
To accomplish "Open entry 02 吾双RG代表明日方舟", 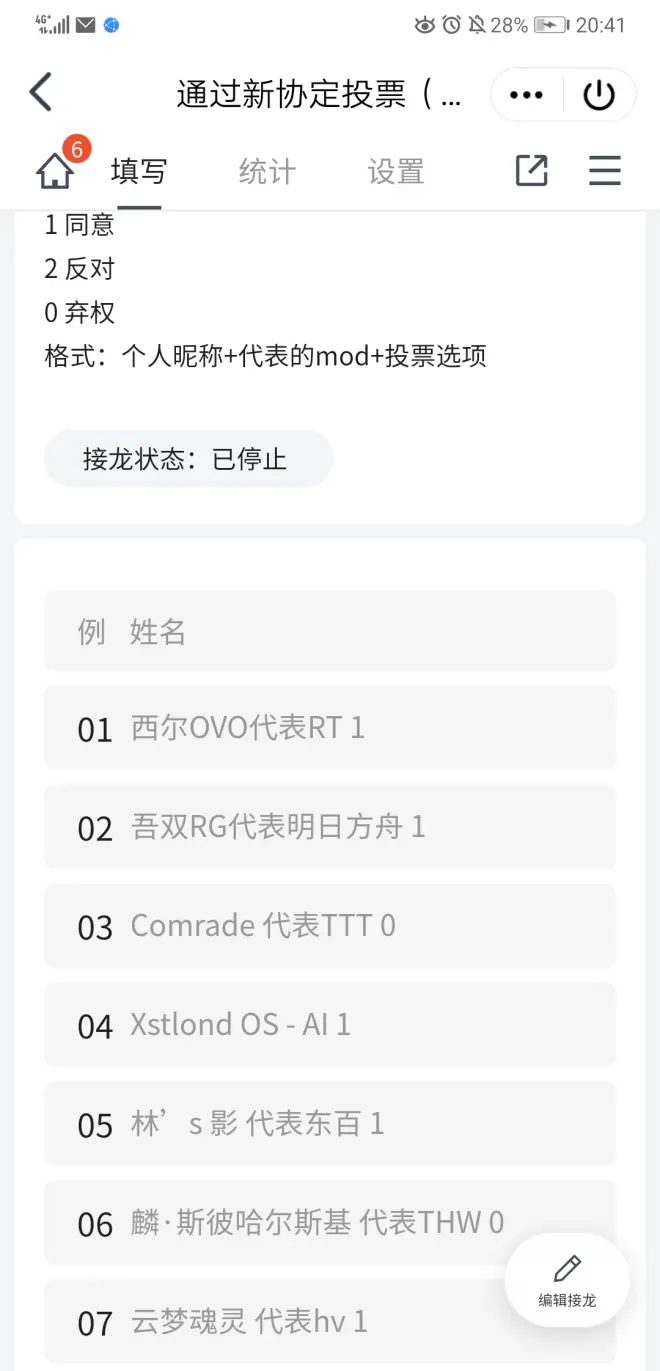I will tap(329, 827).
